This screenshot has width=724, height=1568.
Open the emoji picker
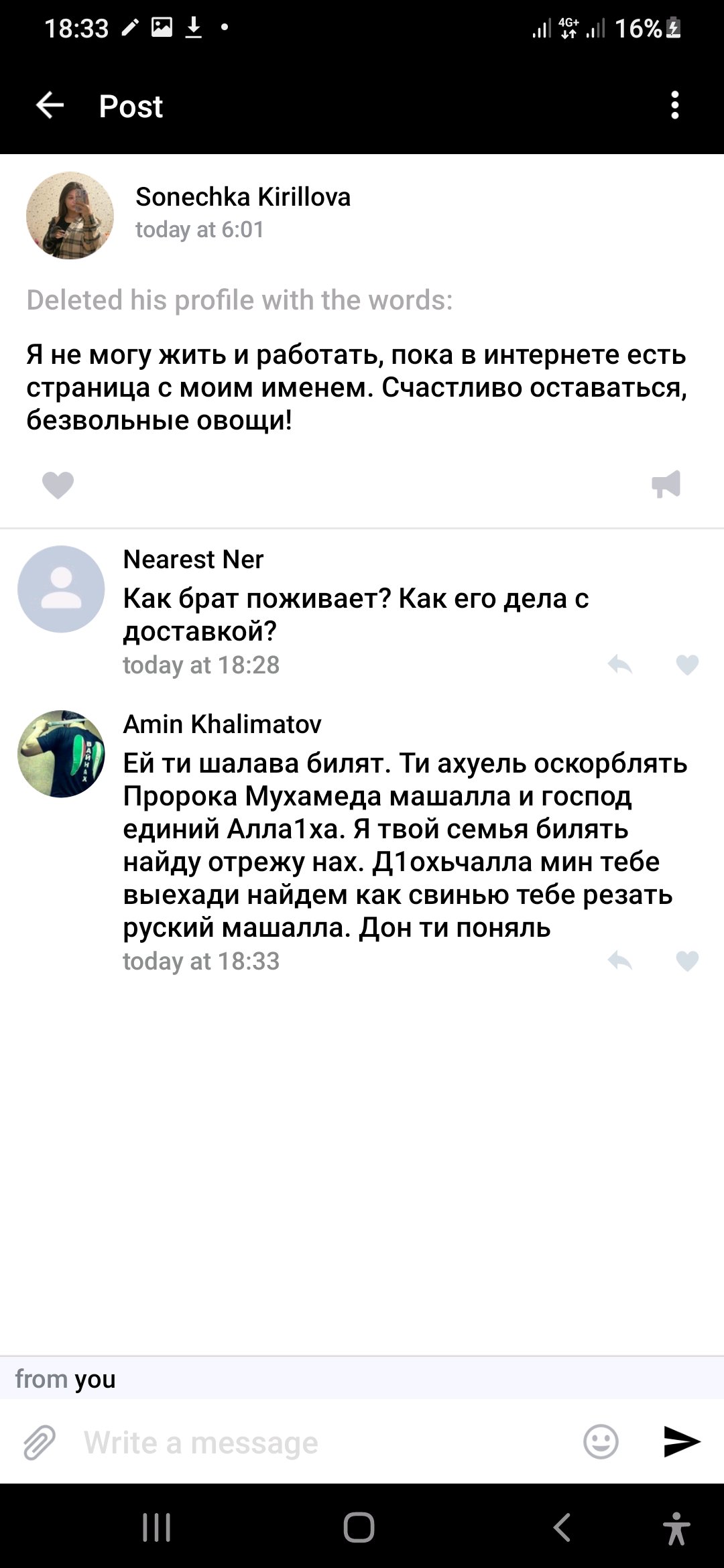pyautogui.click(x=601, y=1442)
